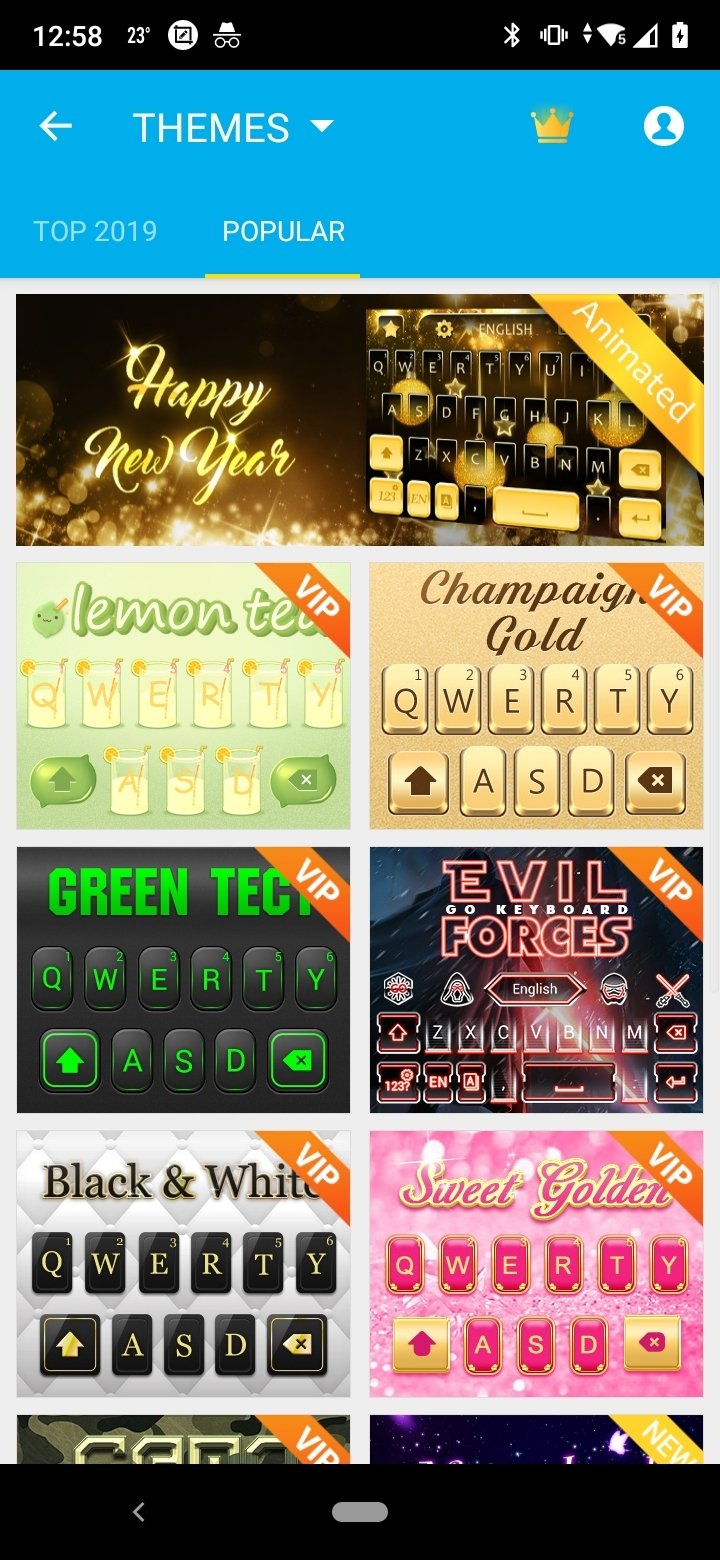
Task: Open the Happy New Year animated theme
Action: 360,420
